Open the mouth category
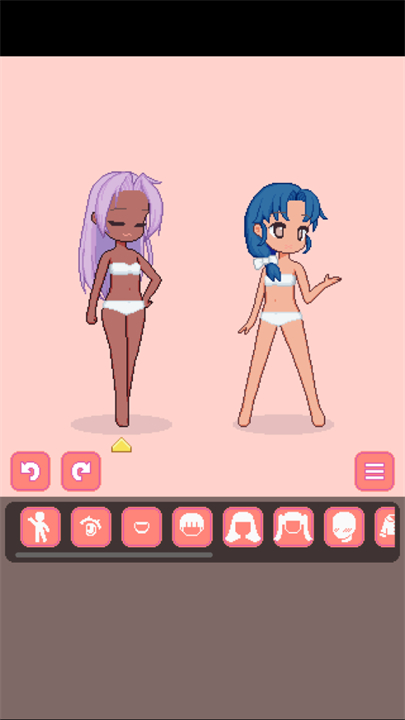Screen dimensions: 405x720 point(141,527)
